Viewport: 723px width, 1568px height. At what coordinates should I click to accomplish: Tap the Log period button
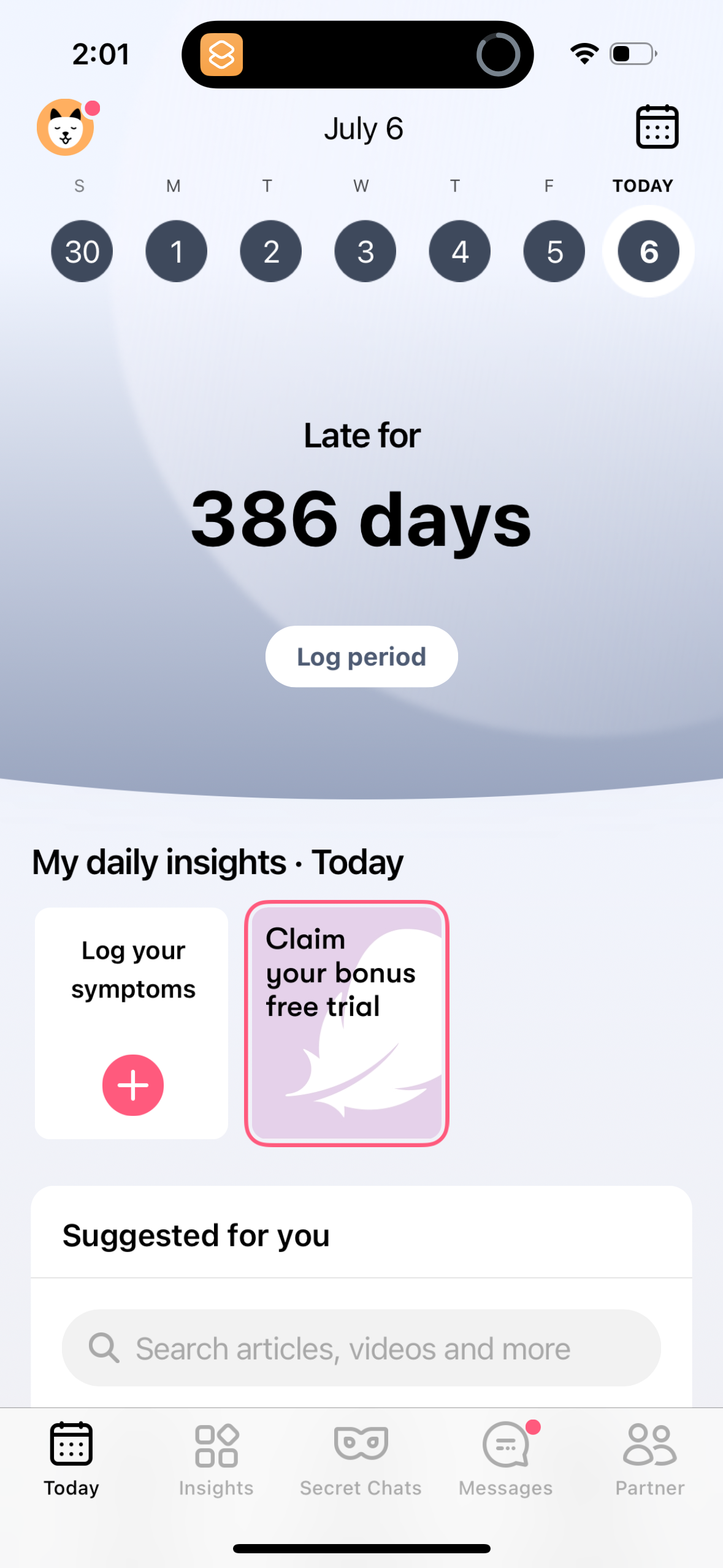click(361, 656)
